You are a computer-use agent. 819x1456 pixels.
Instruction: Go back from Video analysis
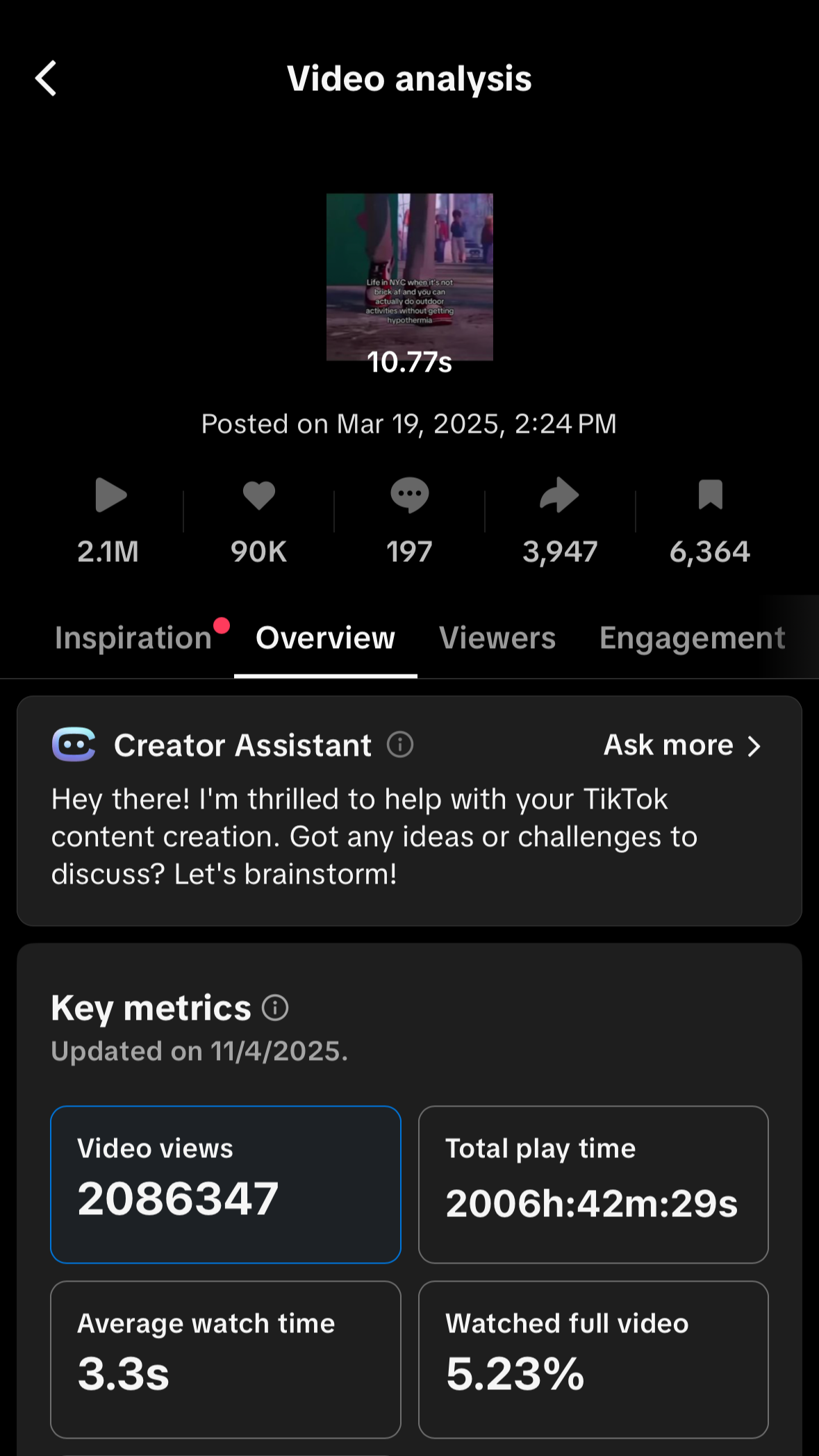pyautogui.click(x=46, y=78)
